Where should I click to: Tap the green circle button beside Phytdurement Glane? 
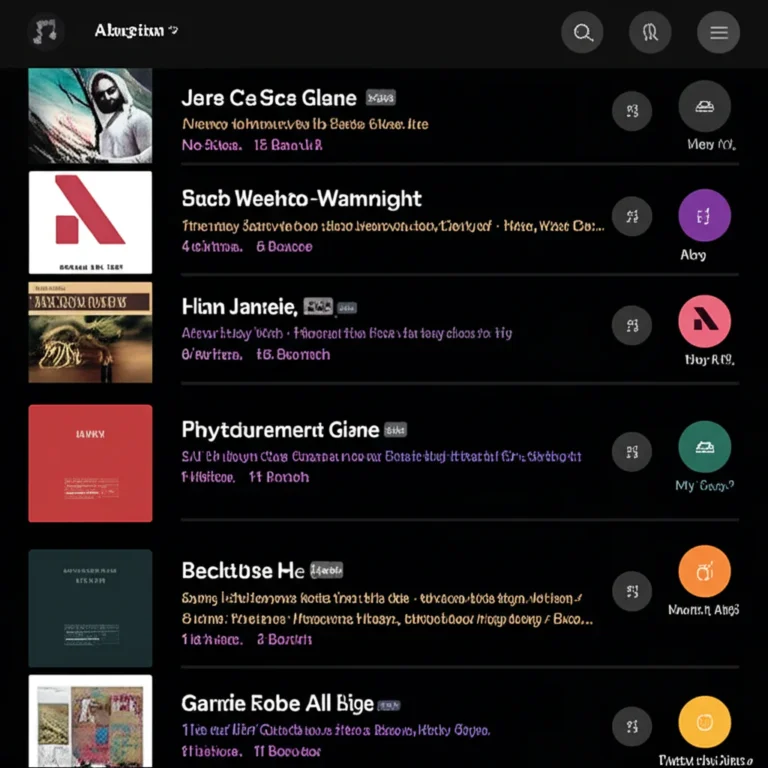(x=704, y=447)
